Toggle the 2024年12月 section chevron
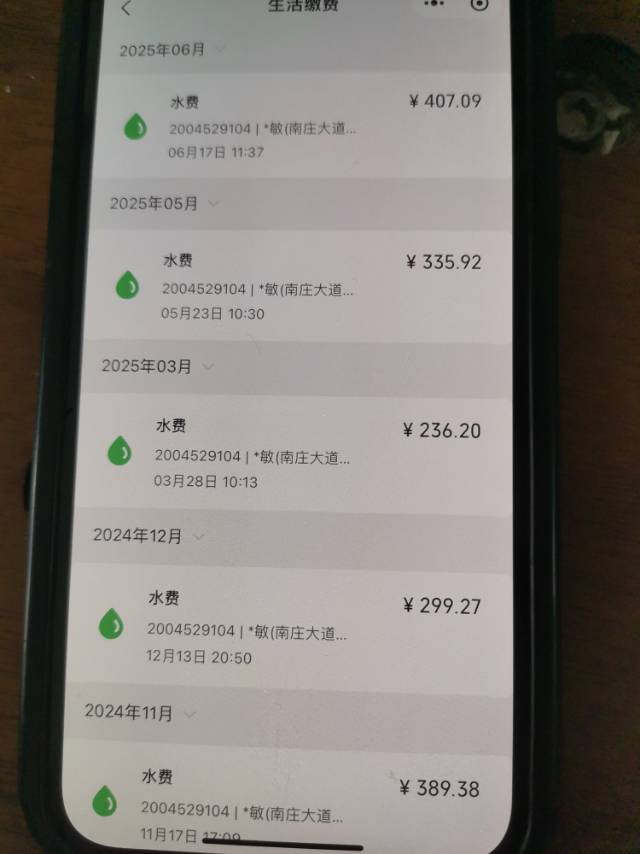The image size is (640, 854). tap(199, 536)
